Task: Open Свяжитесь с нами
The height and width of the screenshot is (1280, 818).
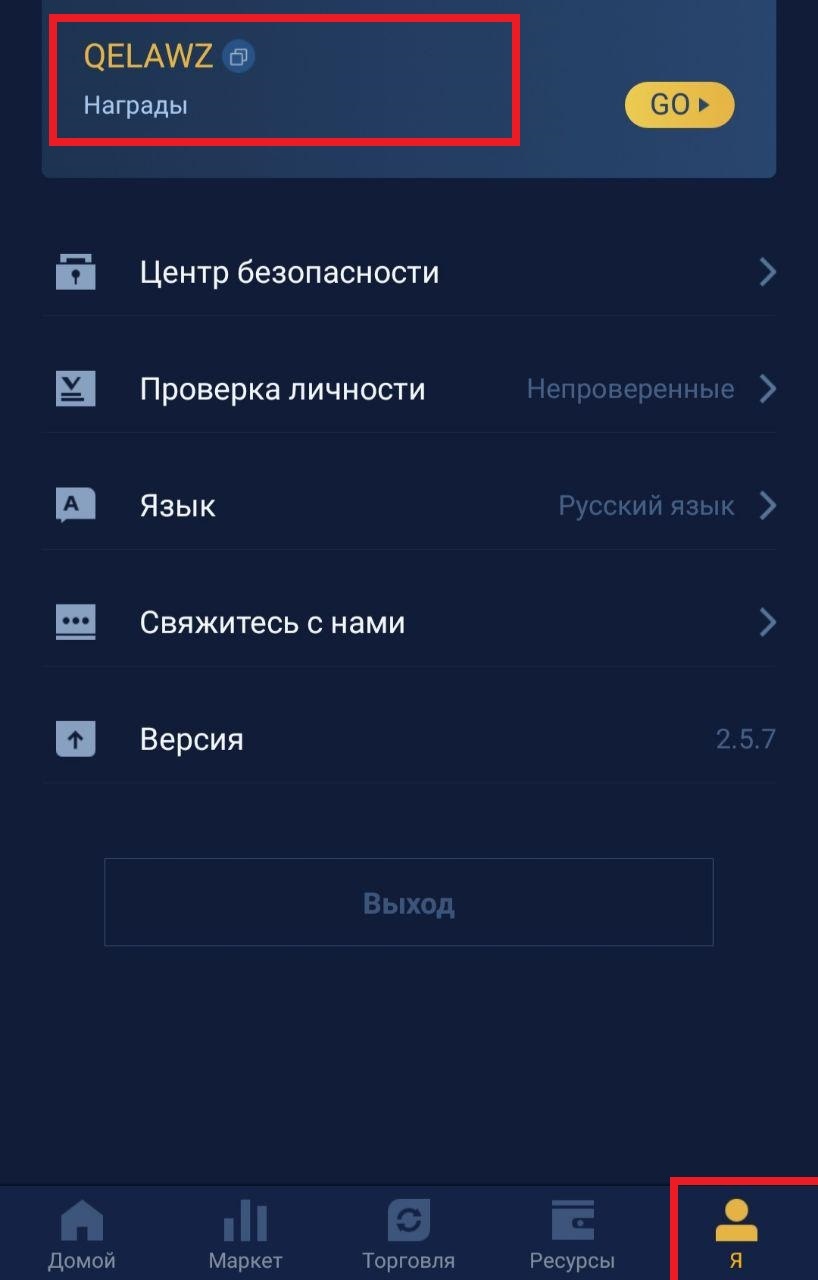Action: 408,623
